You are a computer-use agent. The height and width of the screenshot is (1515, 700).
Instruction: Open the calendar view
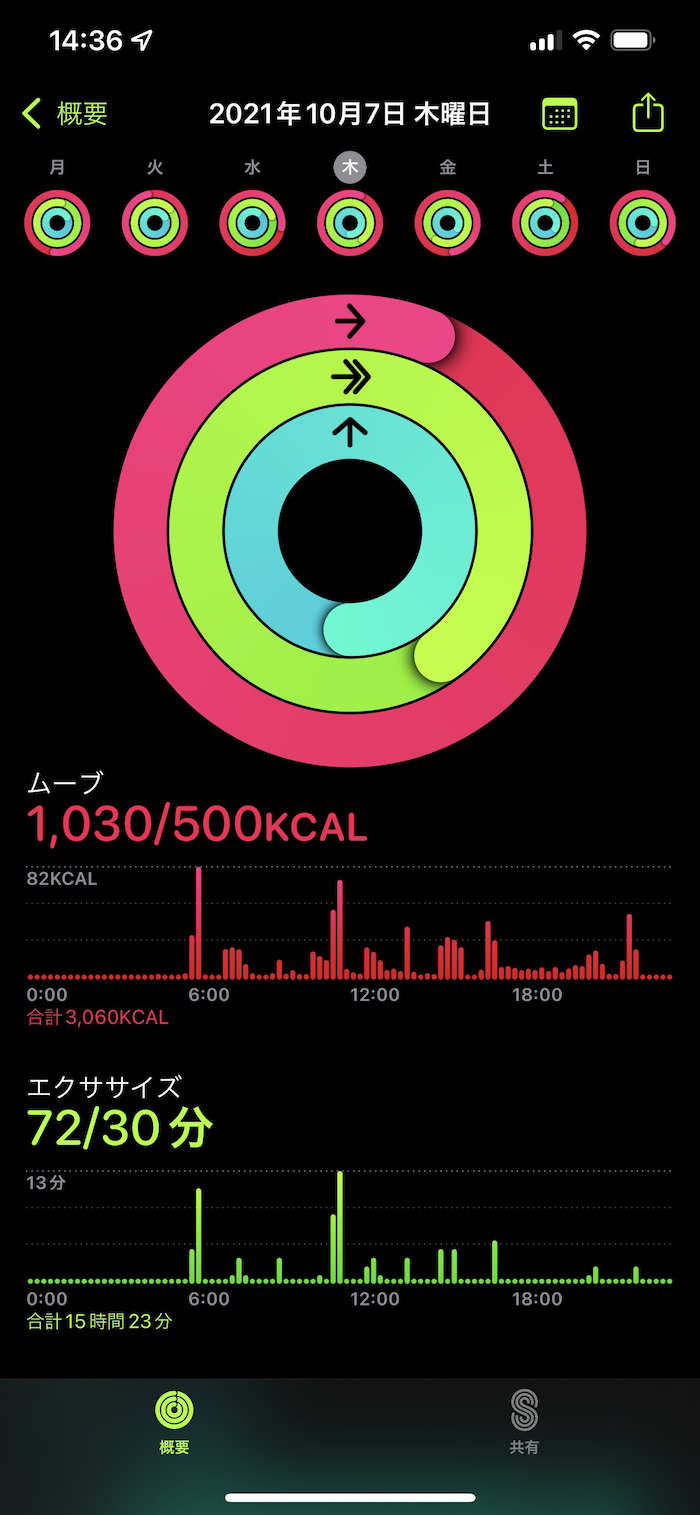[559, 114]
